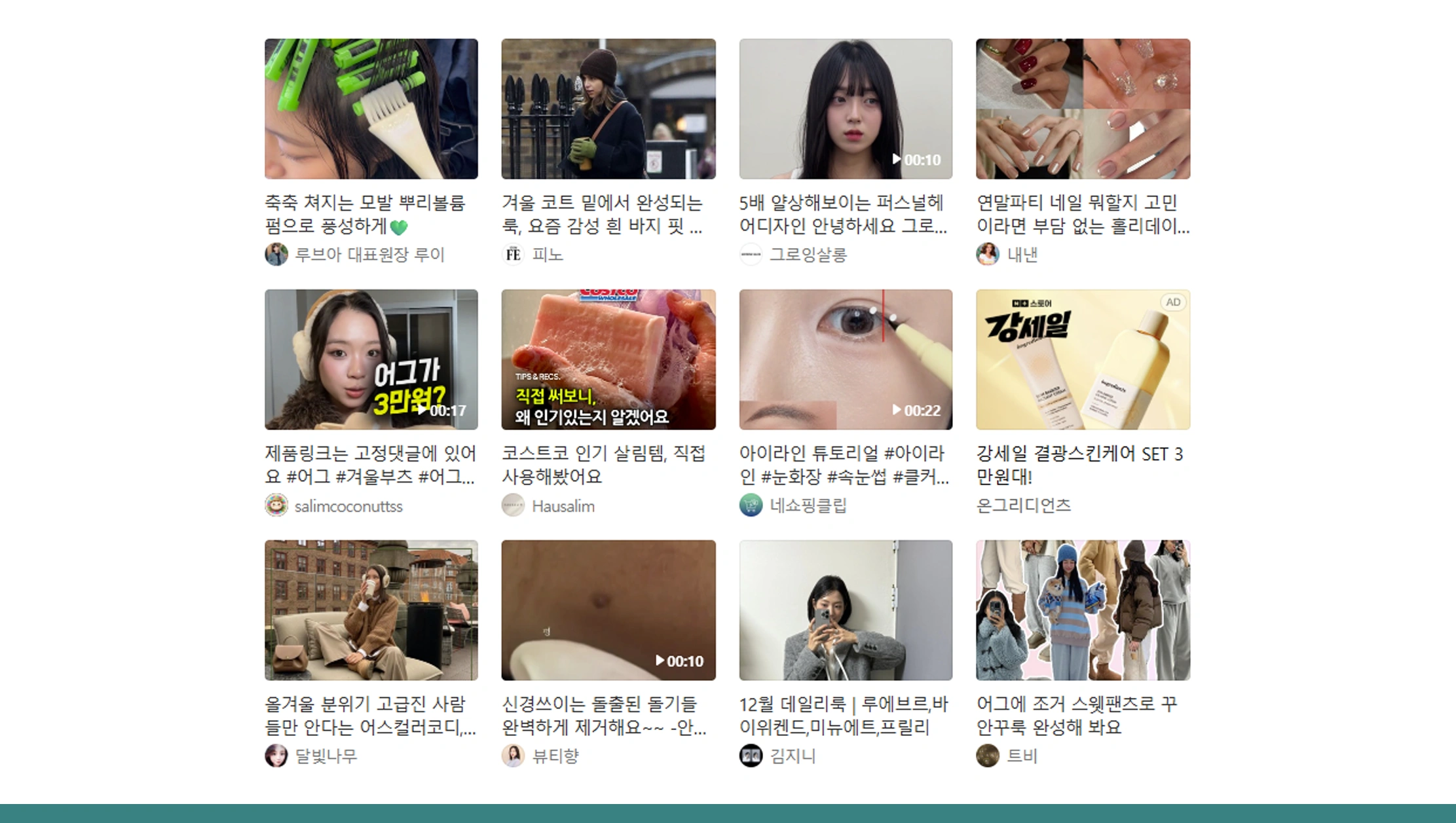Visit Hausalim's channel
Image resolution: width=1456 pixels, height=823 pixels.
pos(562,506)
